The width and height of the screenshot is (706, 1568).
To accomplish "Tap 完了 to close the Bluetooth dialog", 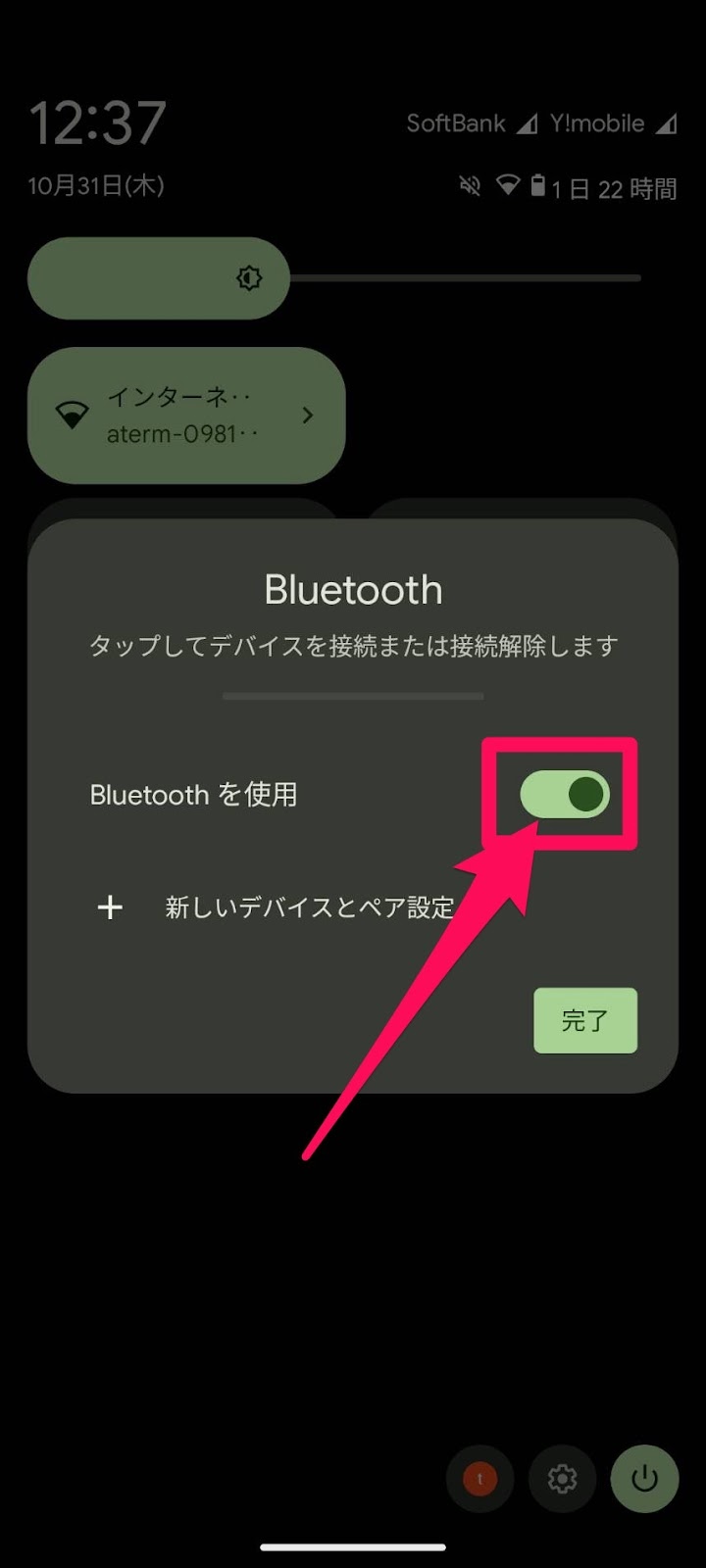I will (x=585, y=1020).
